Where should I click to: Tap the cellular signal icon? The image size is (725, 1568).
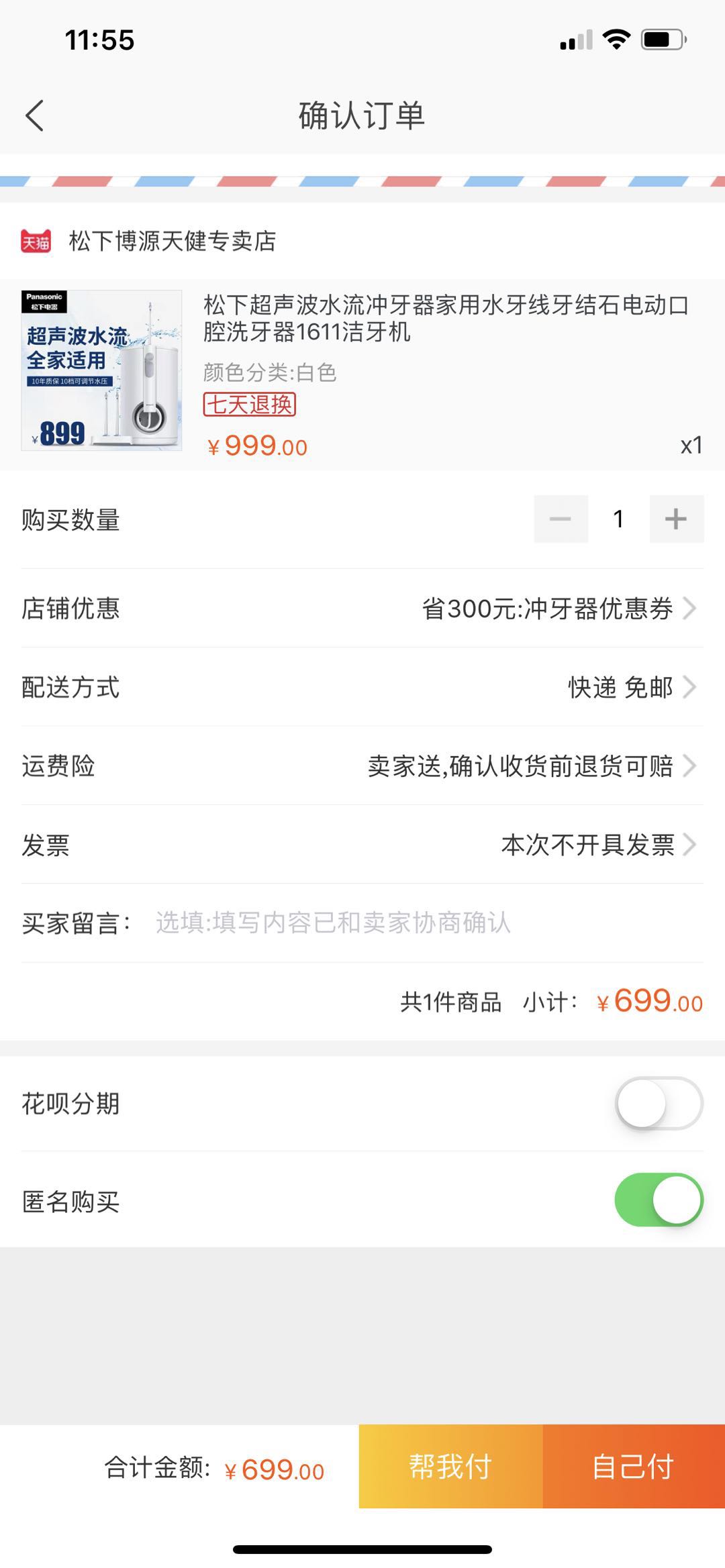coord(574,40)
